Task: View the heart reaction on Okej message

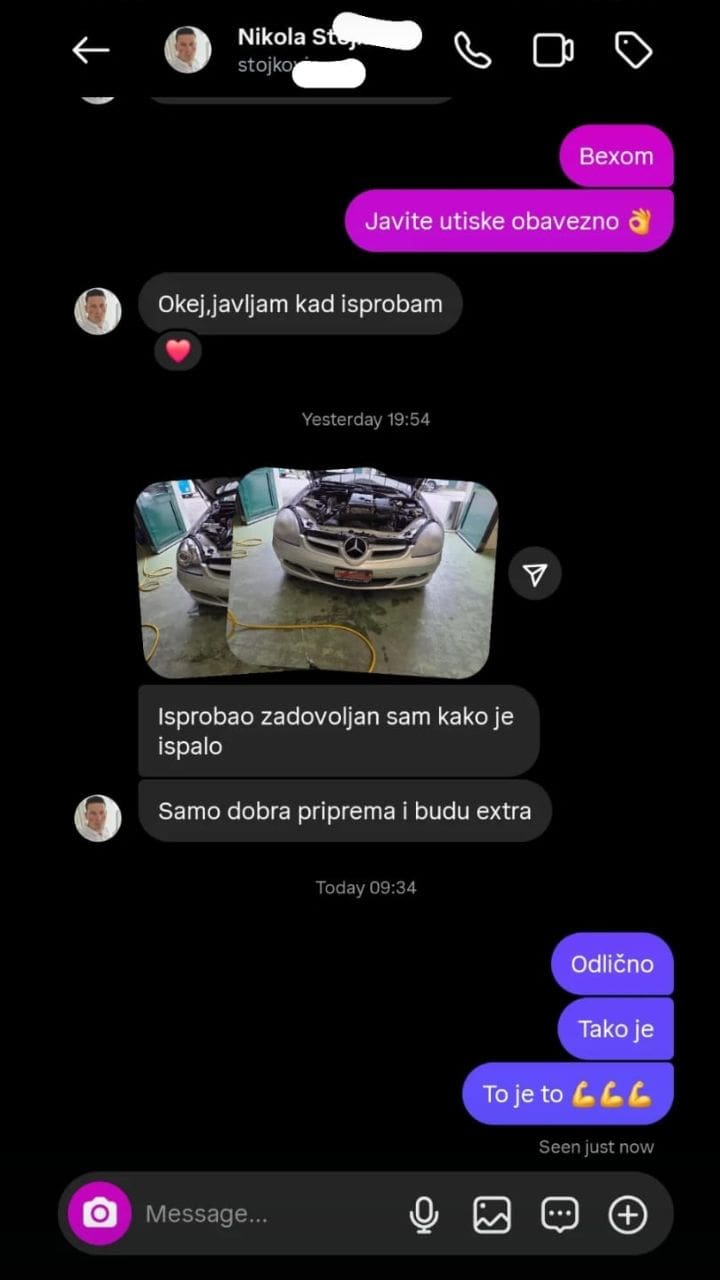Action: [x=178, y=351]
